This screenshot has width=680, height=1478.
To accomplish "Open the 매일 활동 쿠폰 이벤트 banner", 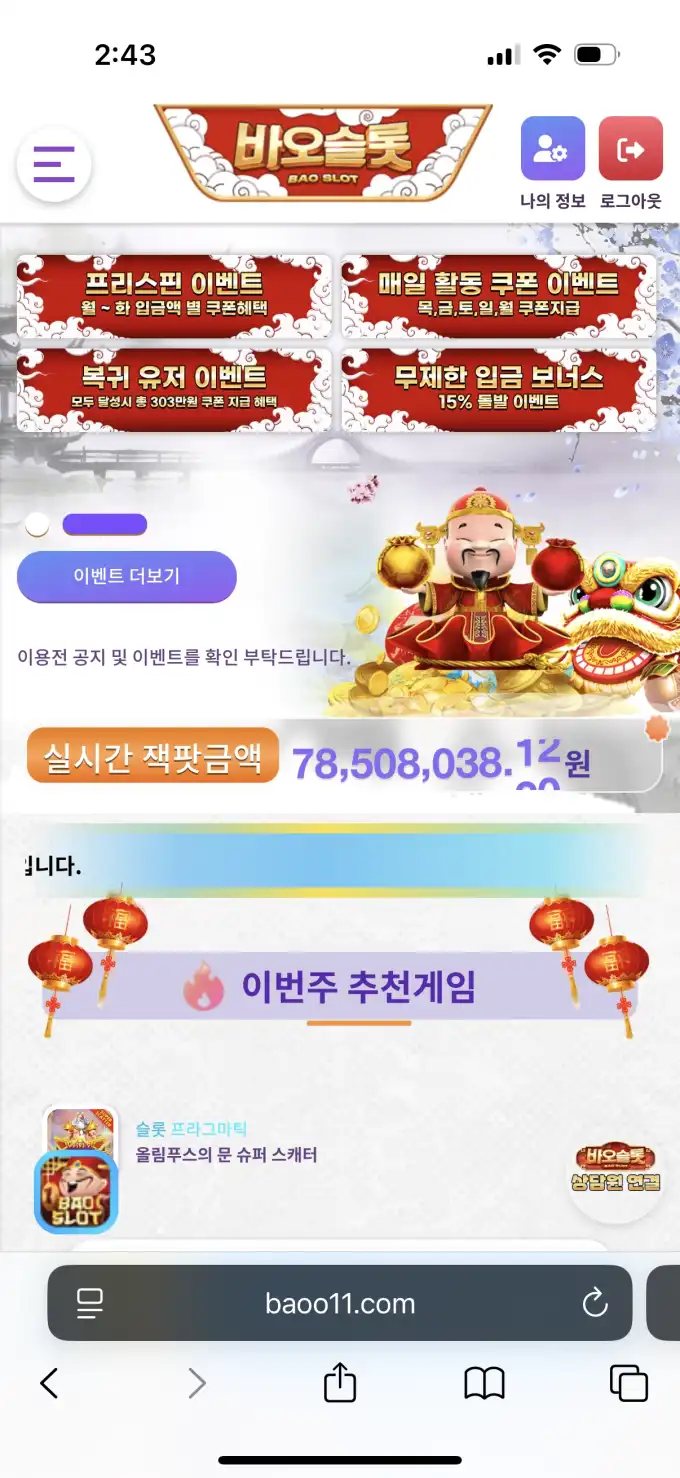I will (498, 295).
